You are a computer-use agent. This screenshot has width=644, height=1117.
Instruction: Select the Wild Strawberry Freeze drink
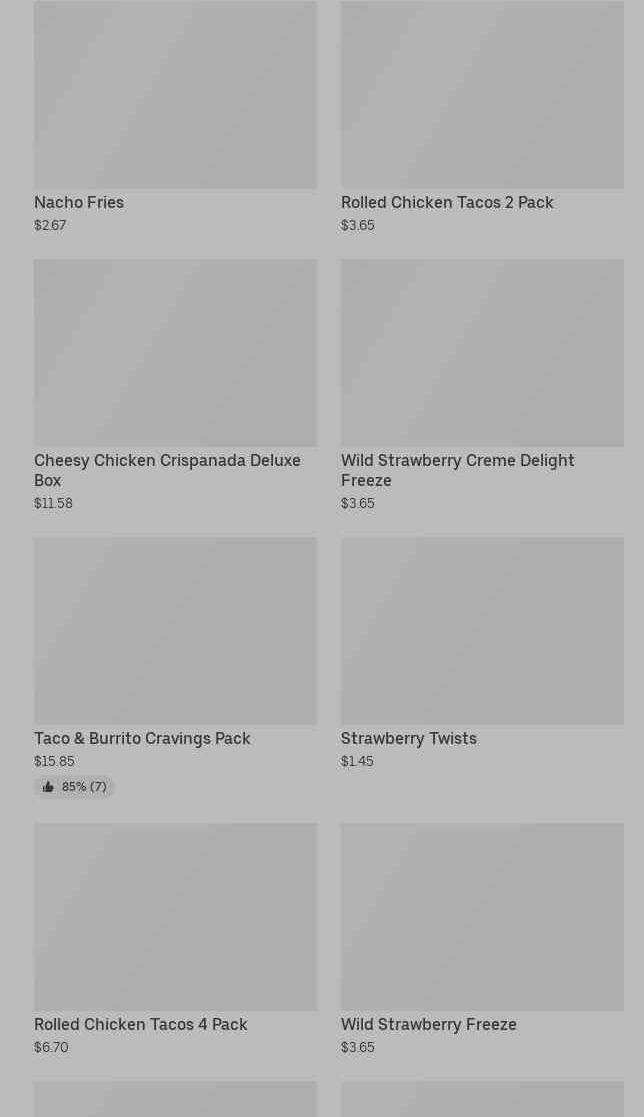pos(482,939)
